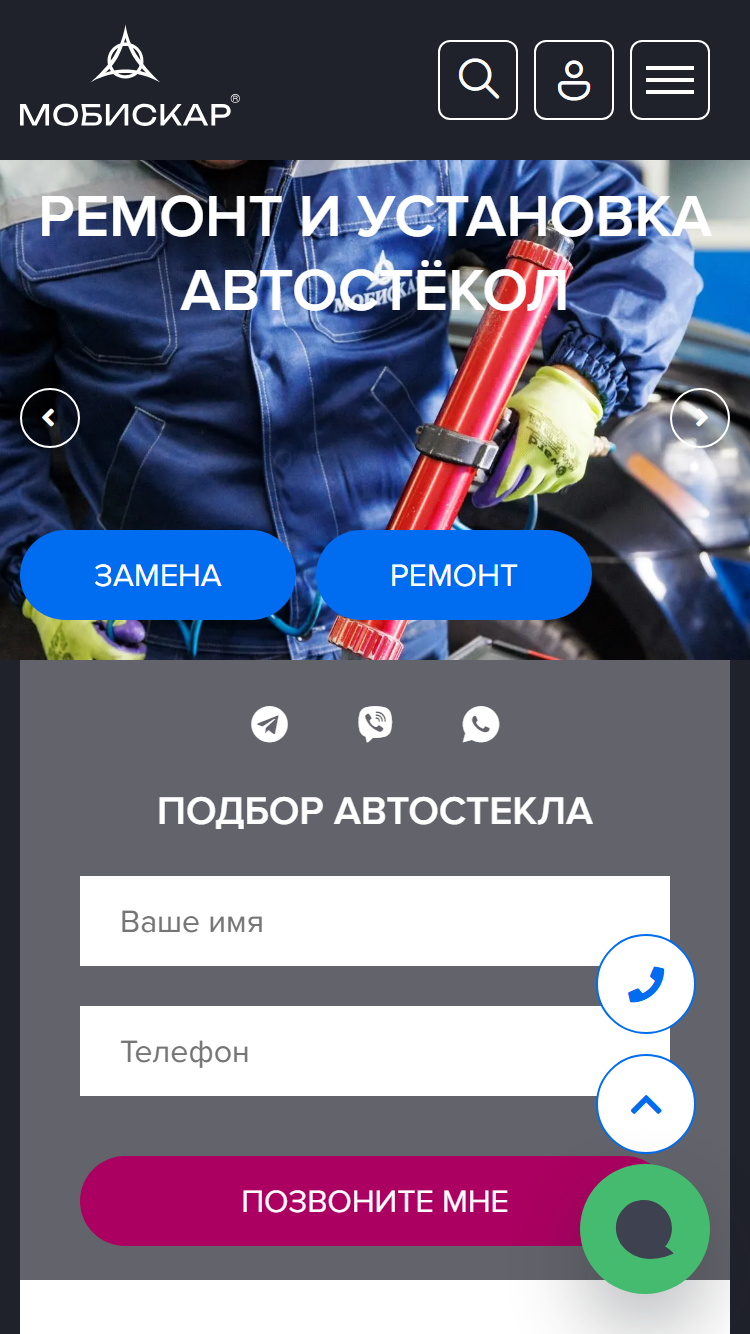Contact via the Viber icon
The image size is (750, 1334).
click(375, 724)
